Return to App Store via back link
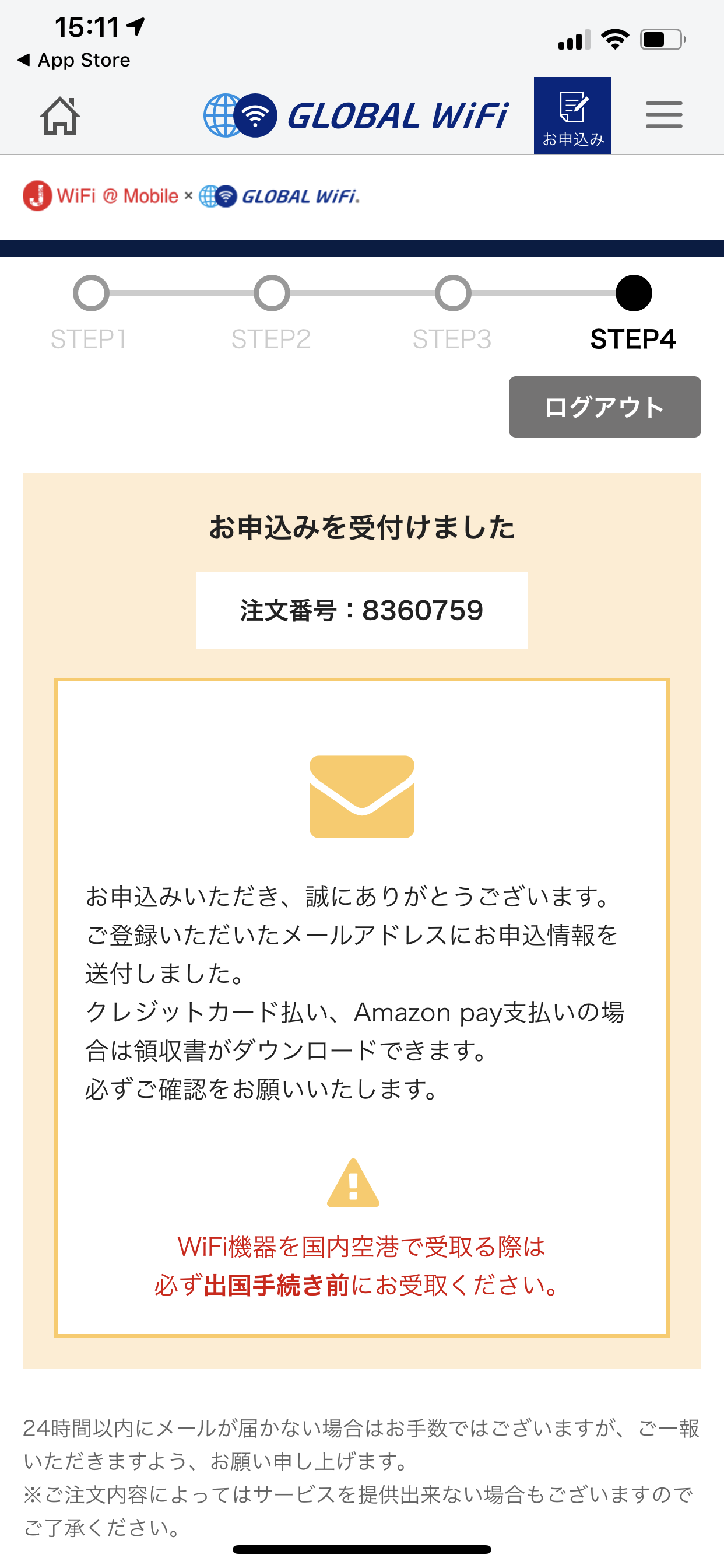Screen dimensions: 724x1568 (x=73, y=60)
